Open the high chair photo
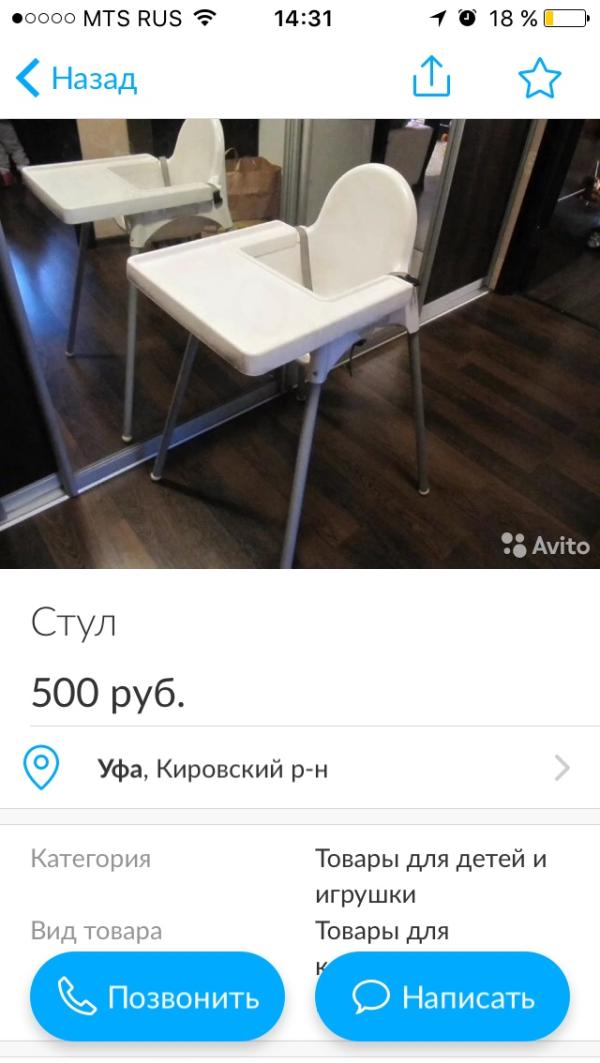The height and width of the screenshot is (1063, 600). tap(300, 342)
